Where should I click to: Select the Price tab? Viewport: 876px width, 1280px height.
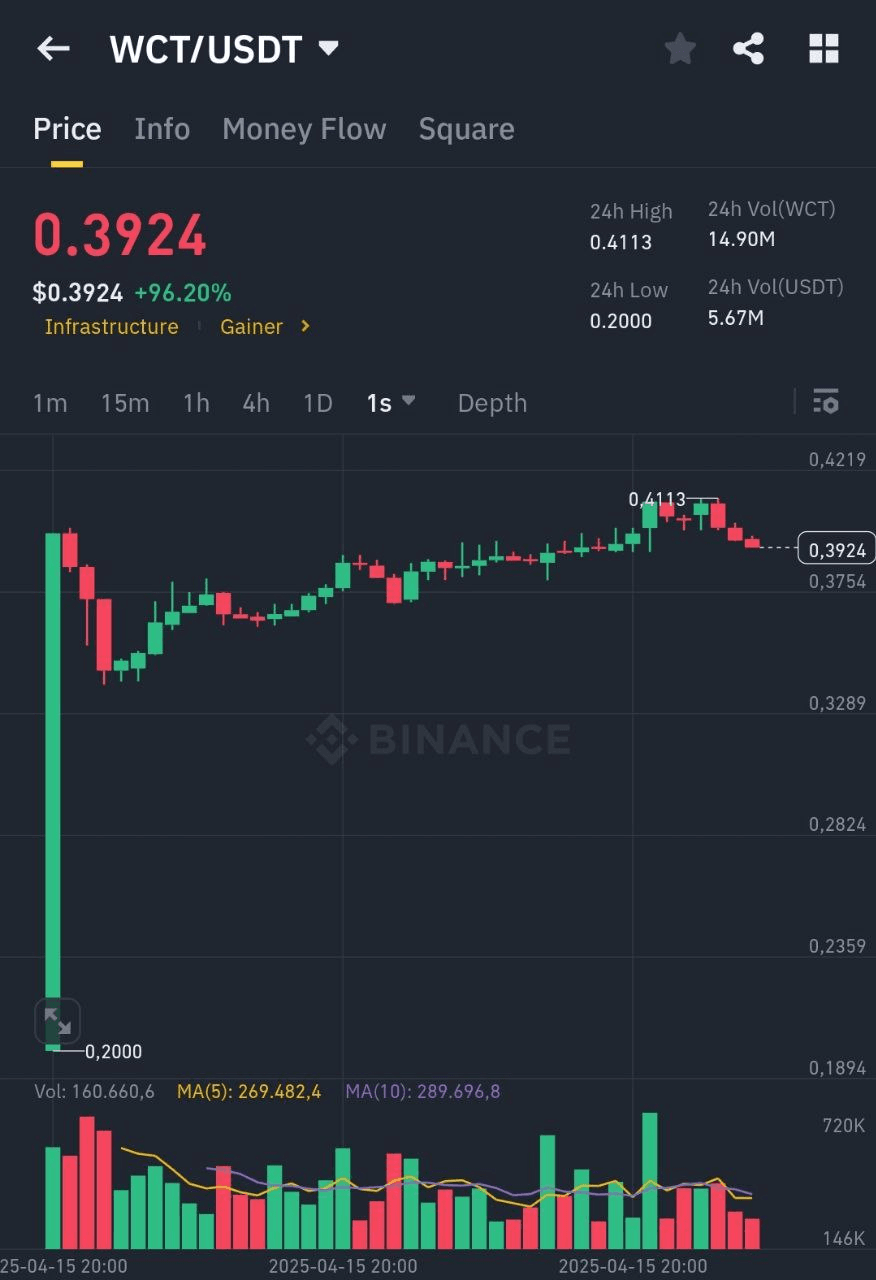pos(67,129)
